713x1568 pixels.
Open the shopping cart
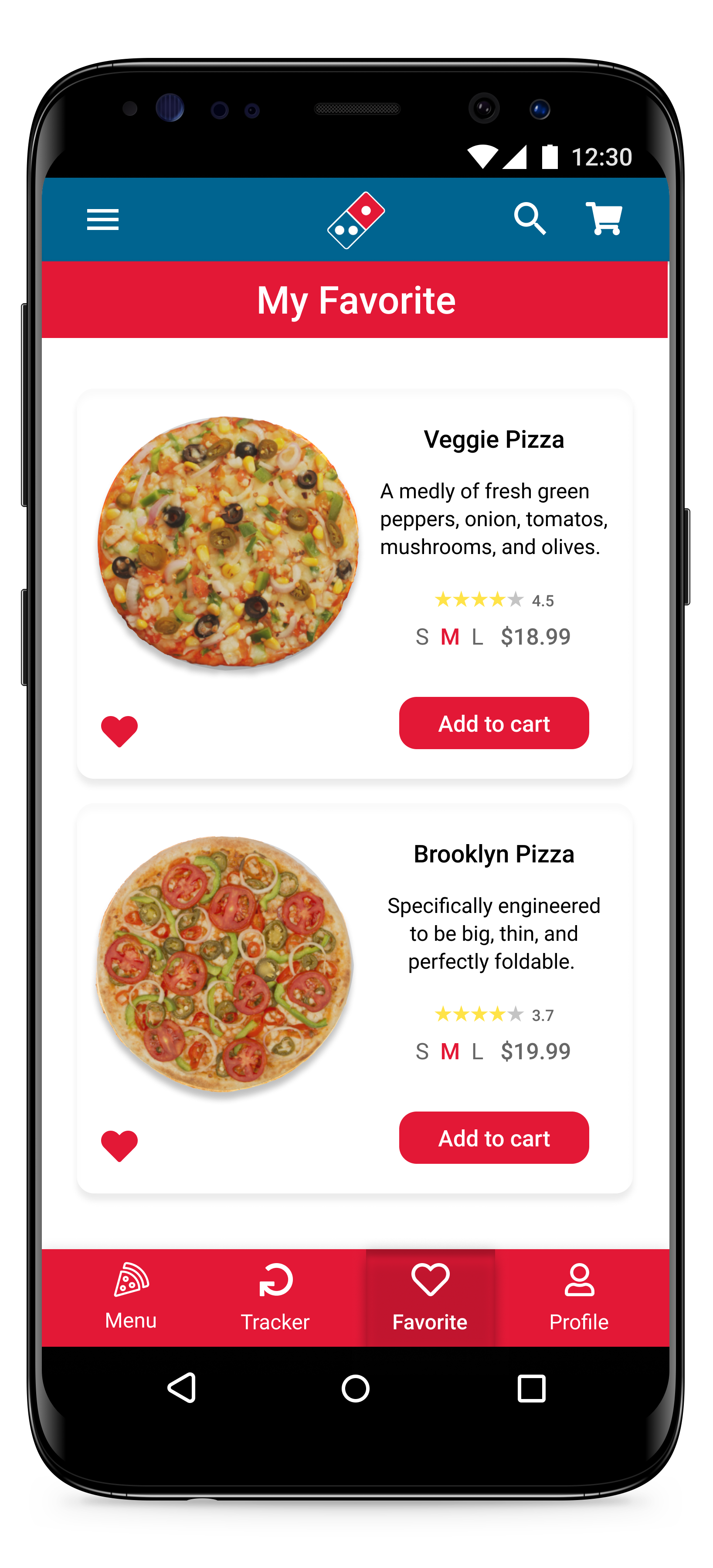pos(604,219)
